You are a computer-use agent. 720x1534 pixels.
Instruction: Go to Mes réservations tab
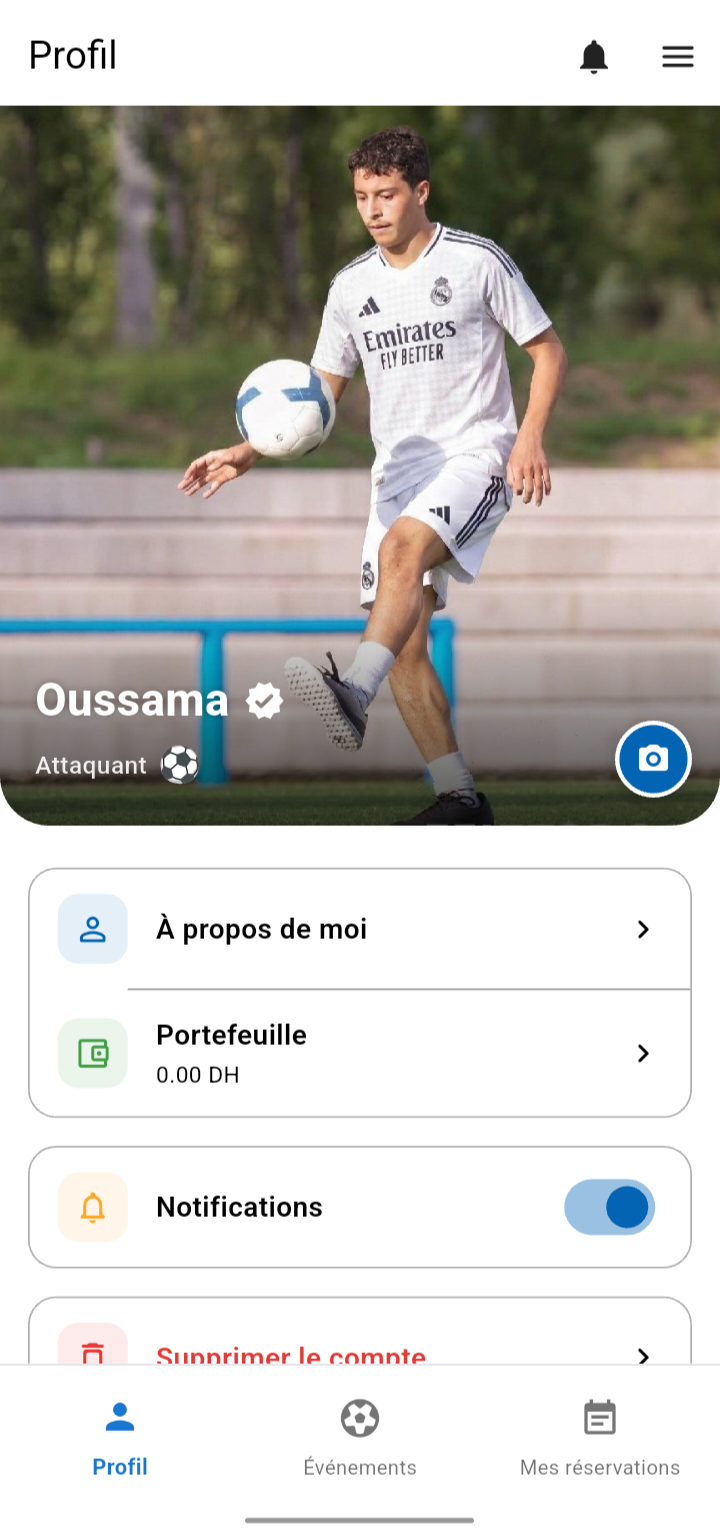(x=600, y=1438)
